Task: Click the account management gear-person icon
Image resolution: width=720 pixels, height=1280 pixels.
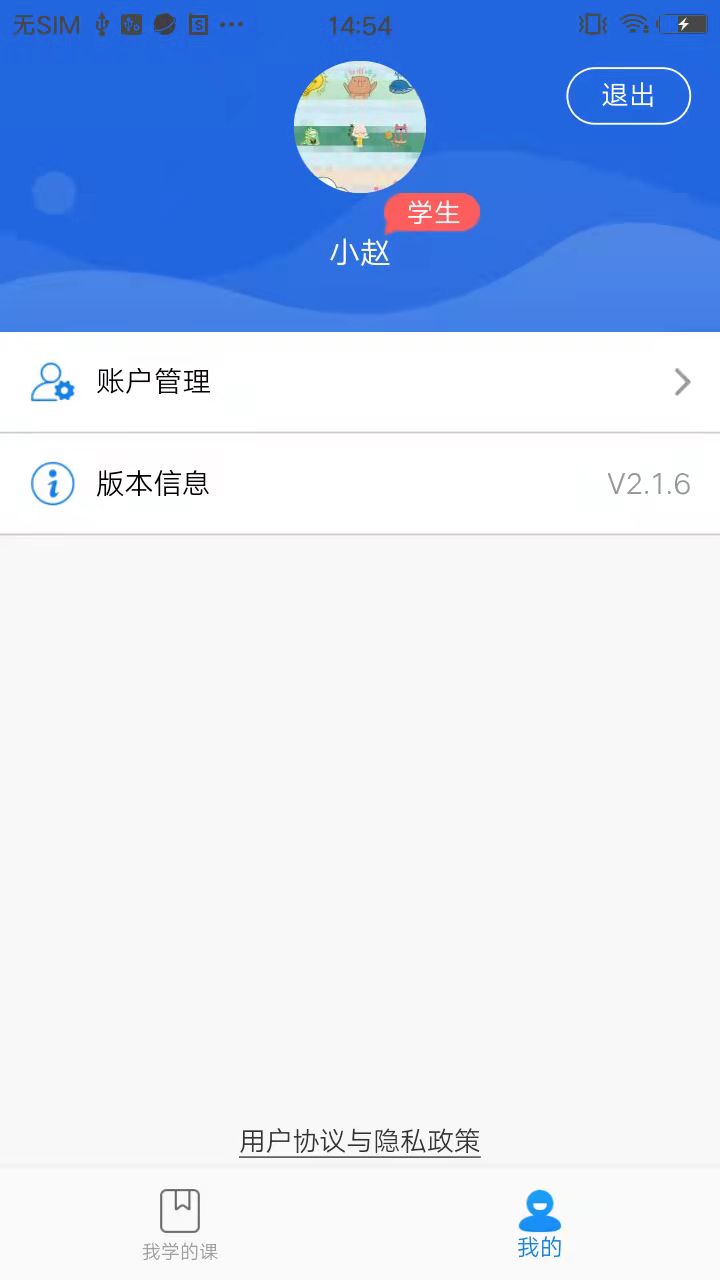Action: (52, 382)
